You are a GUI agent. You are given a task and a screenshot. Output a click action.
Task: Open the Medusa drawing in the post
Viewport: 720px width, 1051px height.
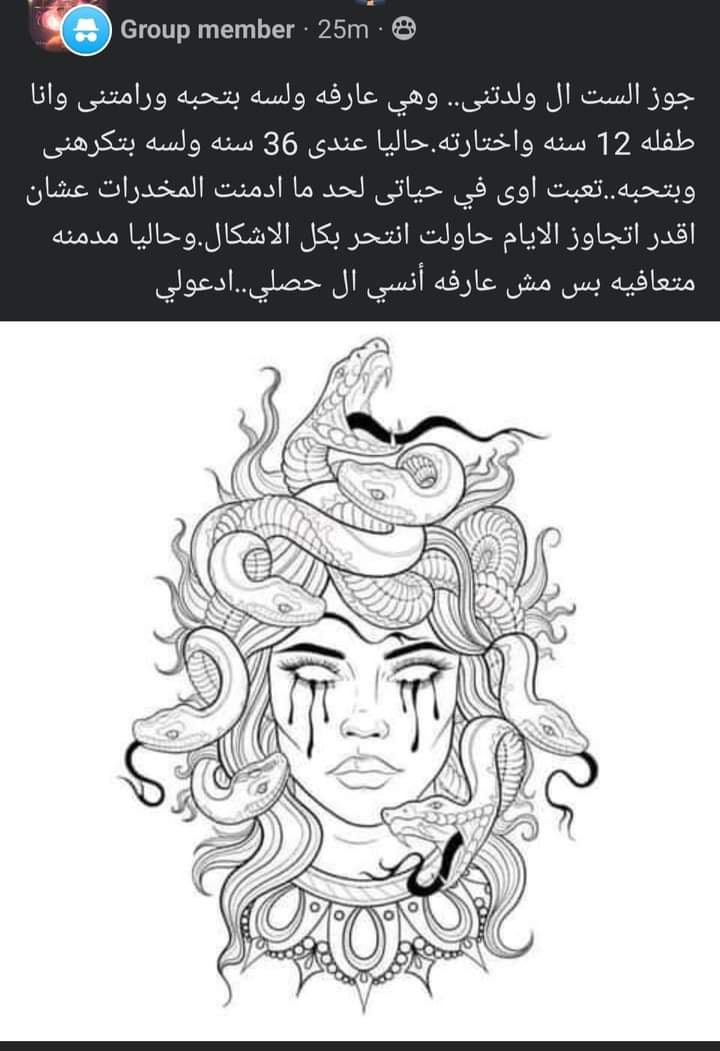point(360,680)
